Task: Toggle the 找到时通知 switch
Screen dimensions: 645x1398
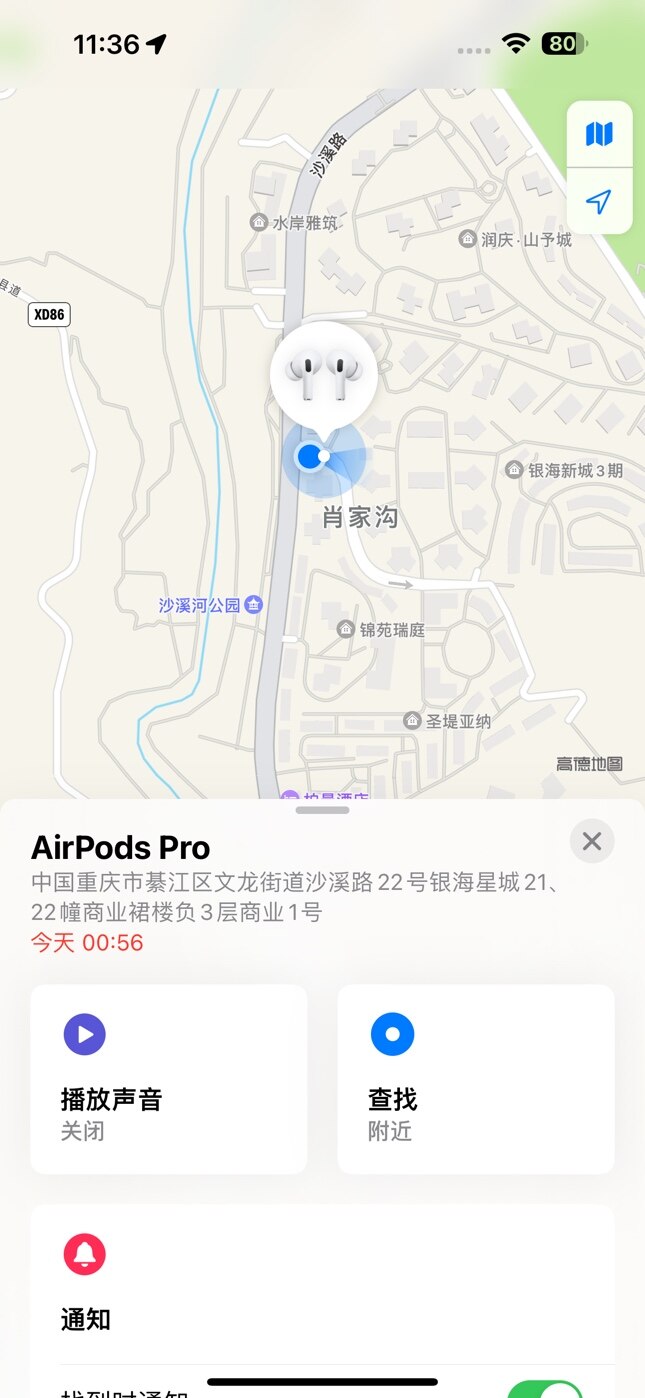Action: 544,1390
